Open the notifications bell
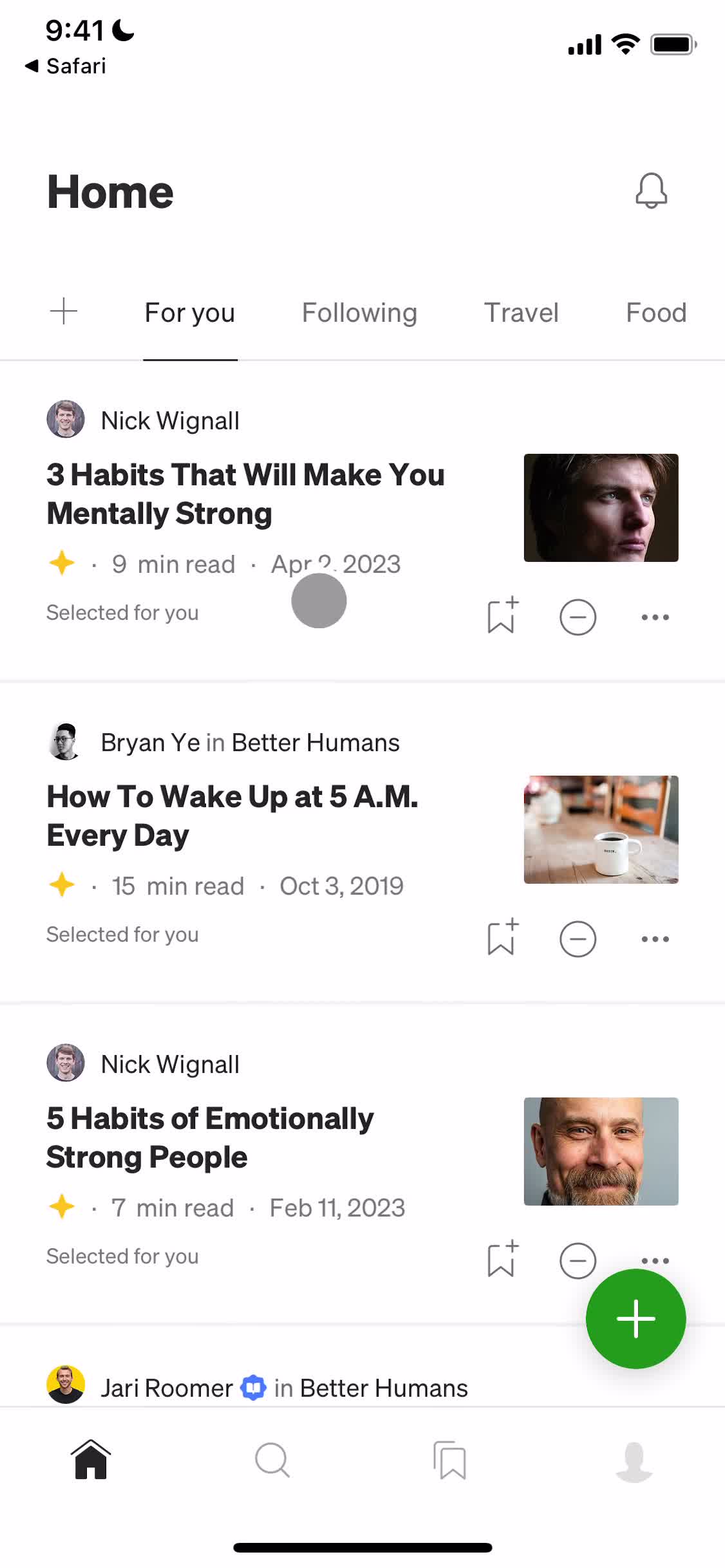The height and width of the screenshot is (1568, 725). pos(651,191)
